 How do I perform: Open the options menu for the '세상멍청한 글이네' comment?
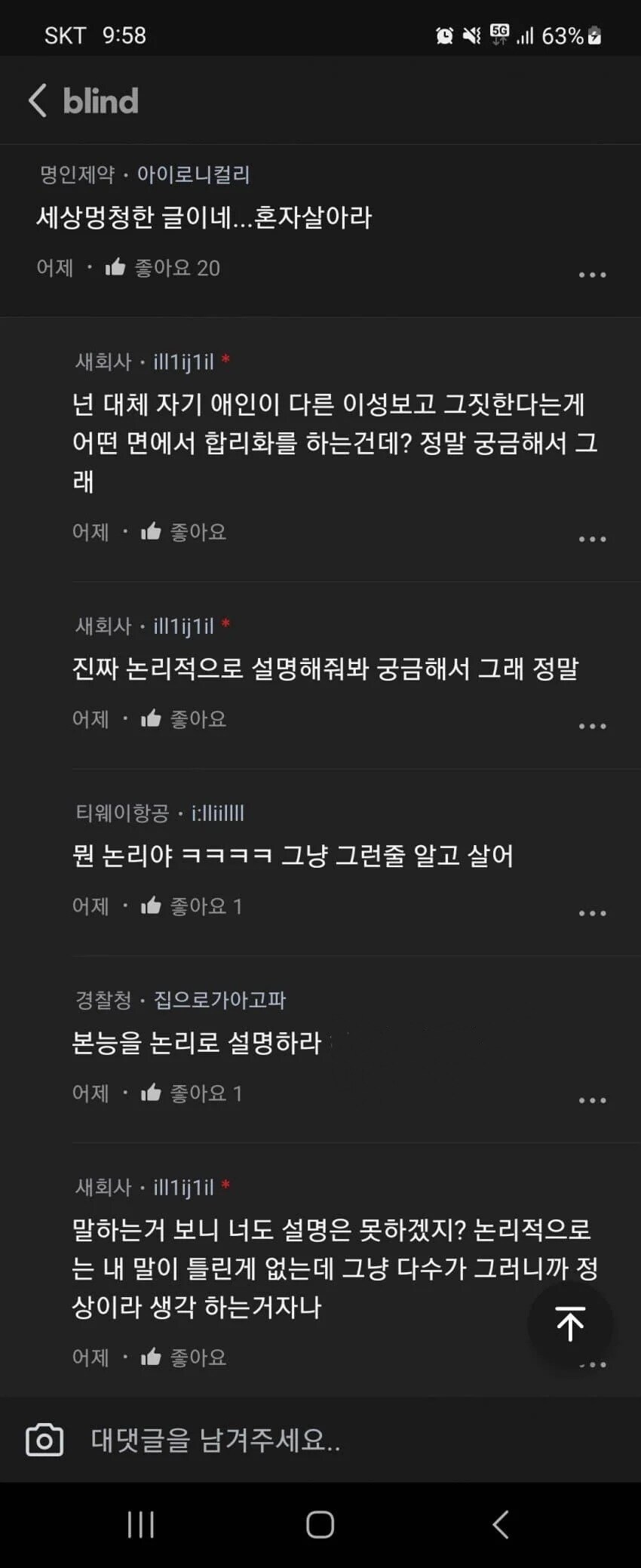click(x=592, y=275)
